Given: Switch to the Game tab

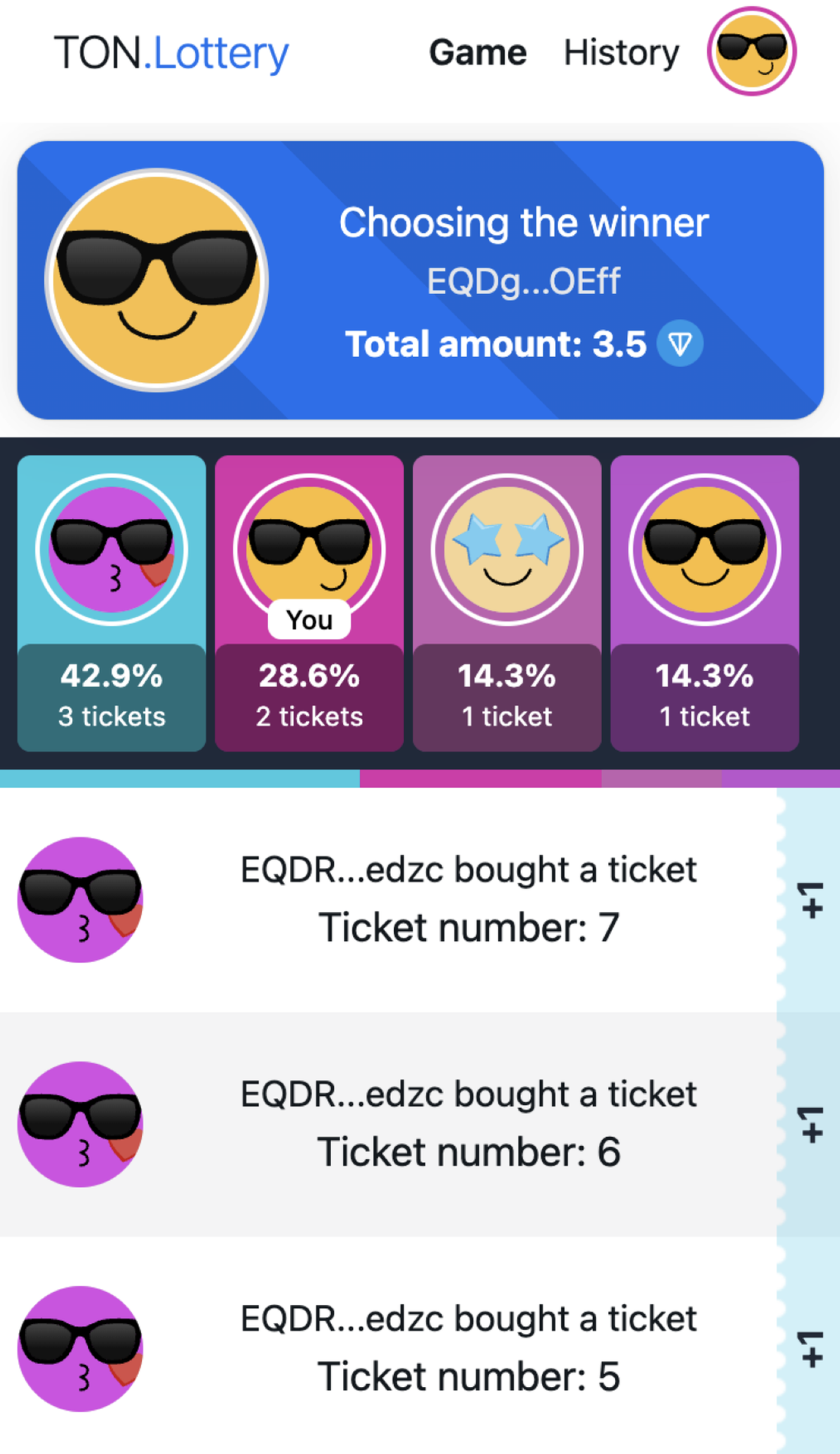Looking at the screenshot, I should [479, 52].
